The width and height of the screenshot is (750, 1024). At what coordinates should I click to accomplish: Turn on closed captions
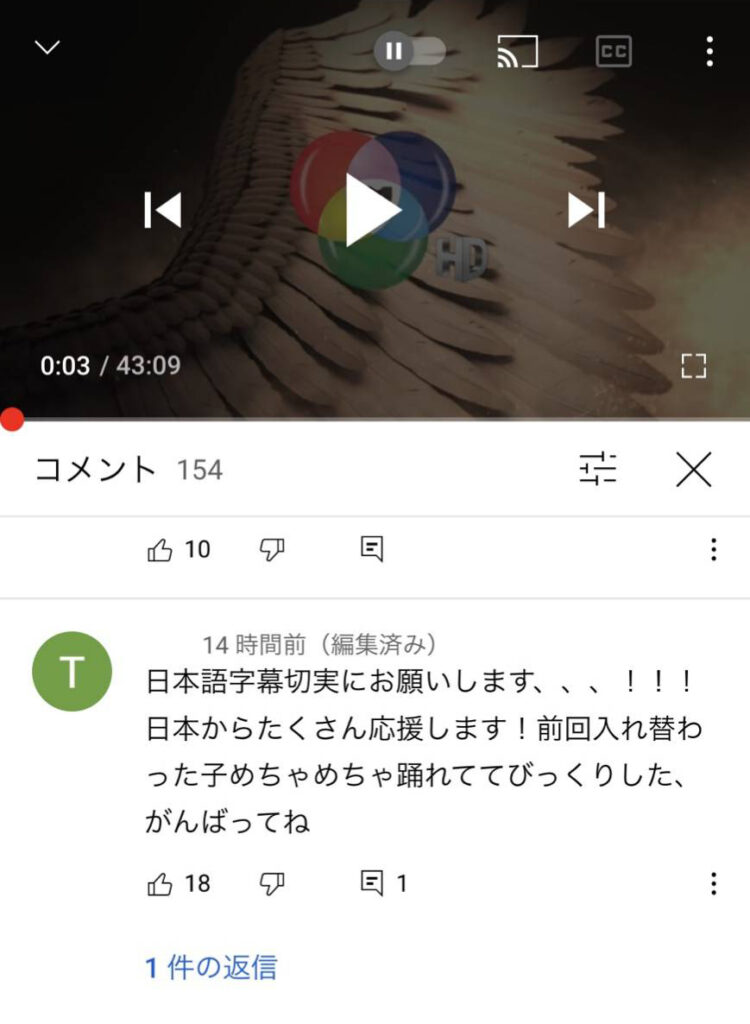[x=613, y=51]
